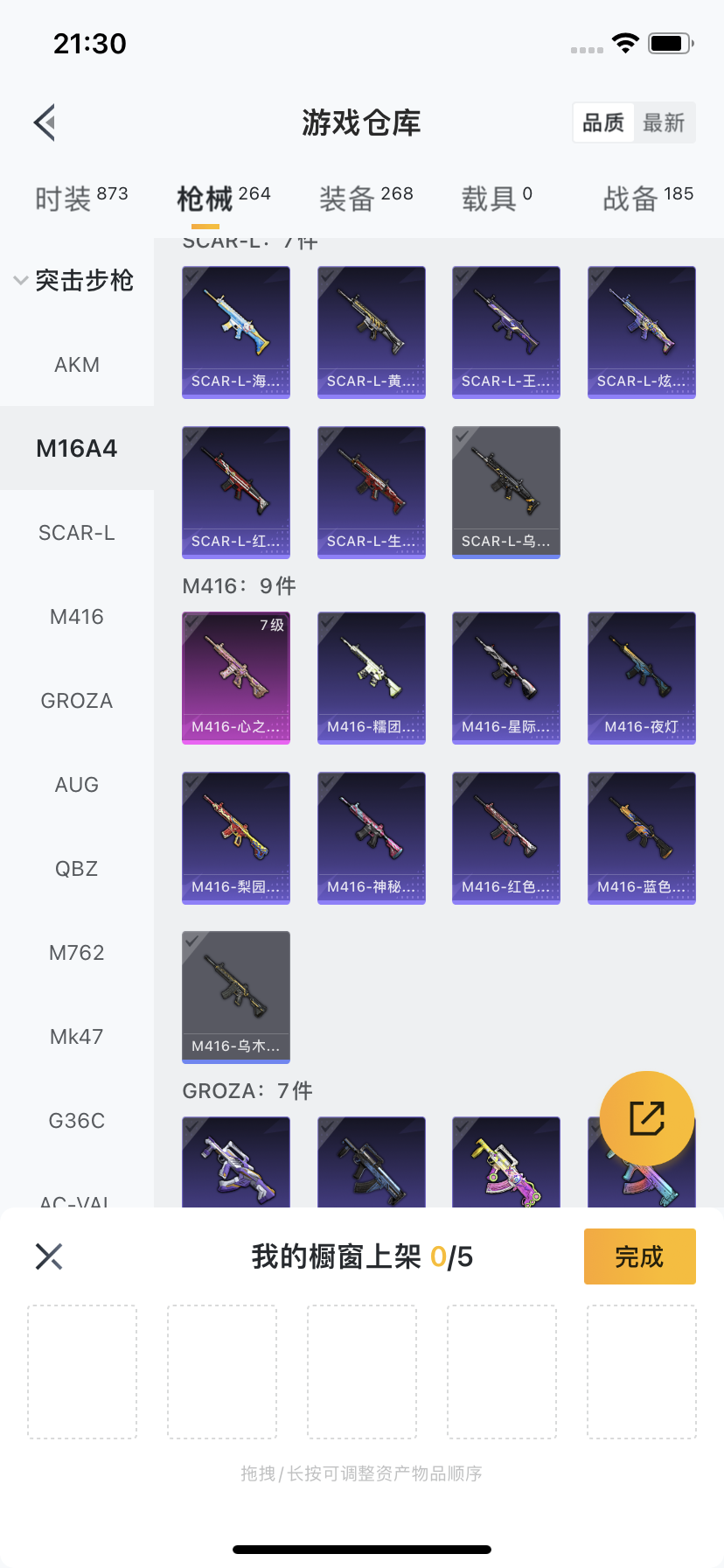Screen dimensions: 724x1568
Task: Choose AUG from the weapon list
Action: (x=77, y=785)
